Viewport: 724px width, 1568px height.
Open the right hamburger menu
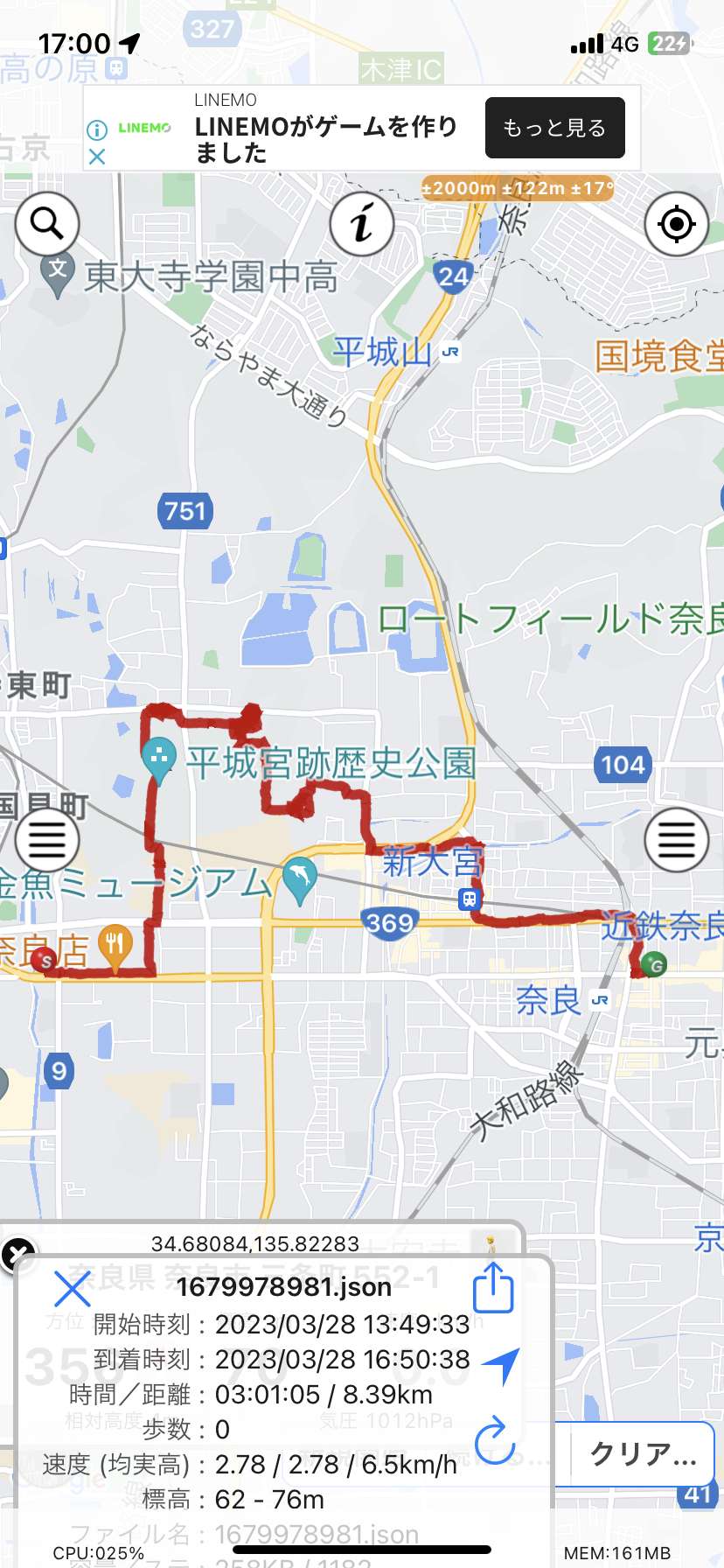pyautogui.click(x=676, y=841)
